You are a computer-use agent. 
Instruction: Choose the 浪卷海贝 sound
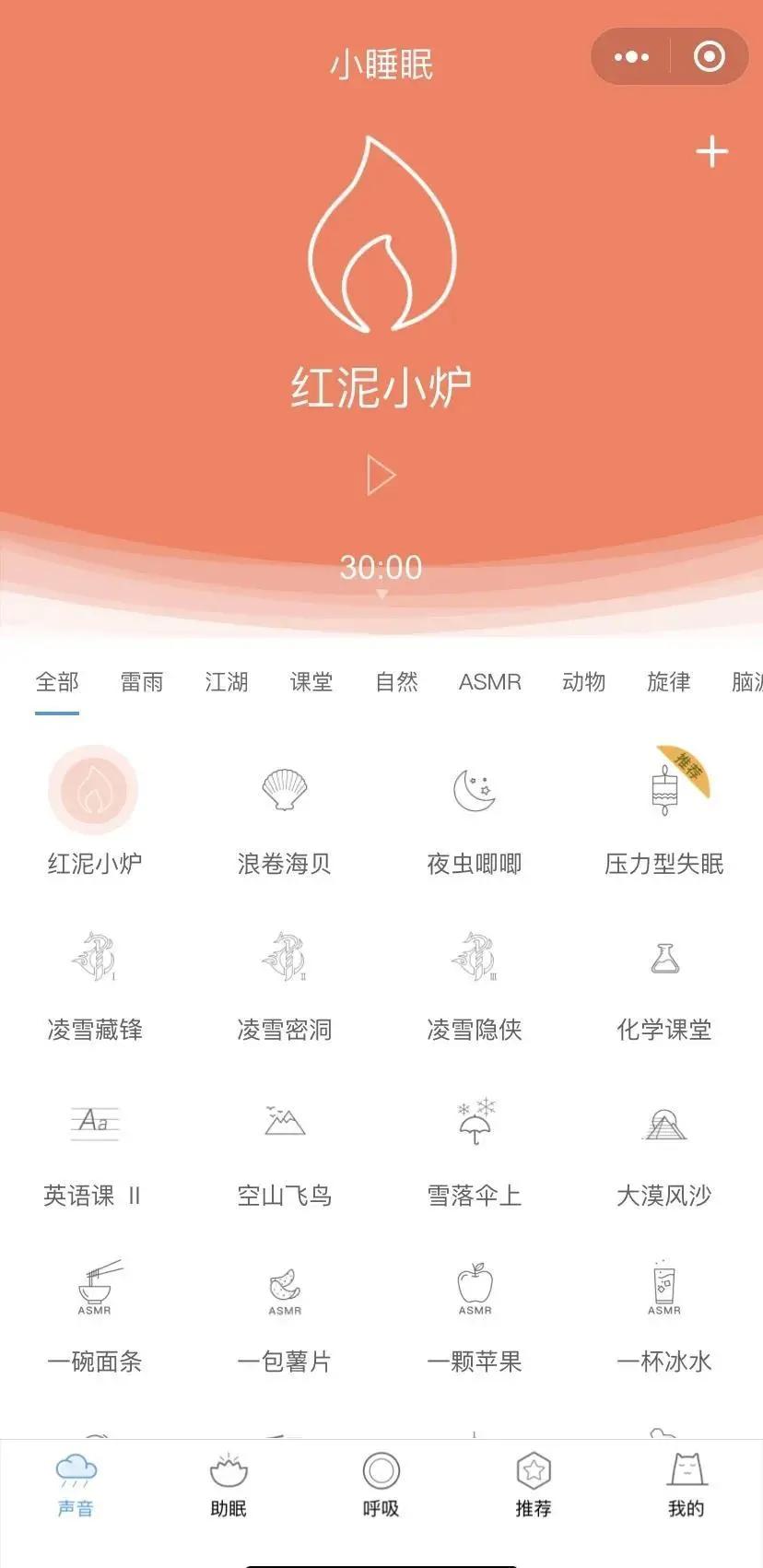click(284, 811)
